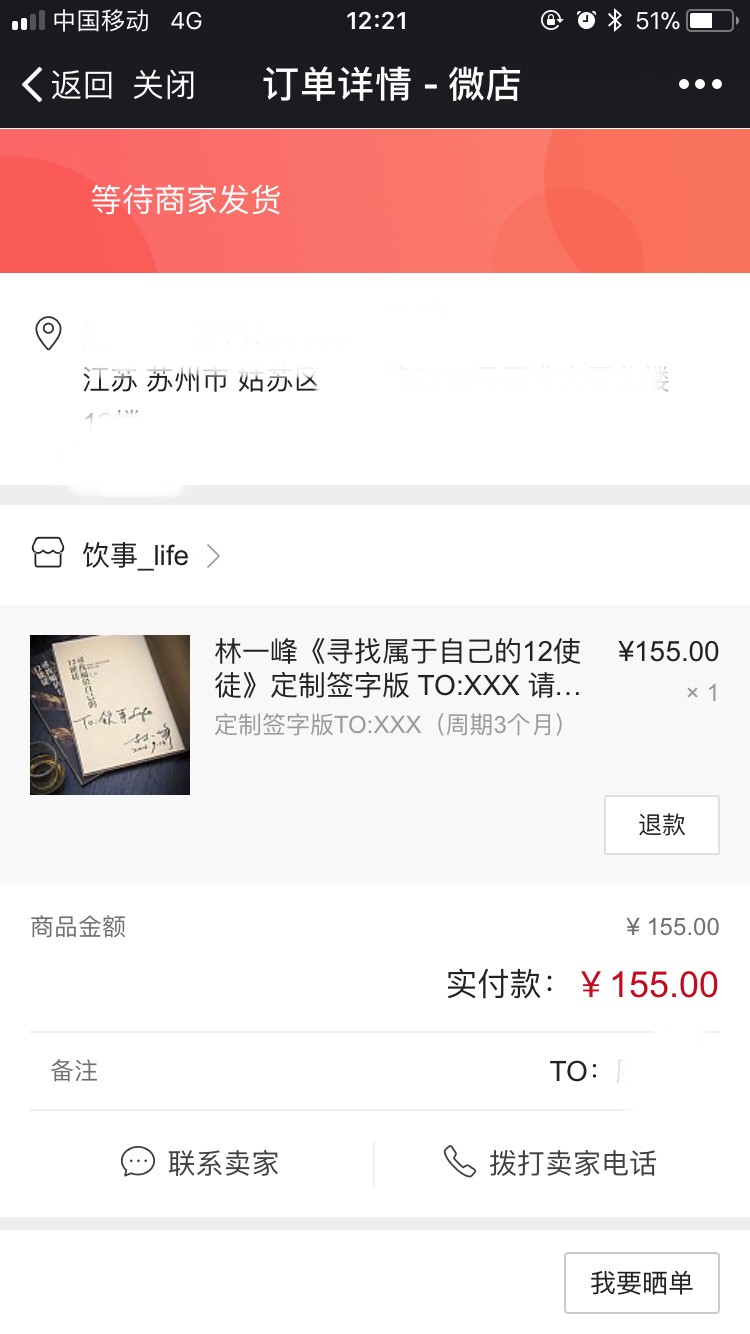This screenshot has height=1334, width=750.
Task: Tap the 订单详情 - 微店 title
Action: 392,84
